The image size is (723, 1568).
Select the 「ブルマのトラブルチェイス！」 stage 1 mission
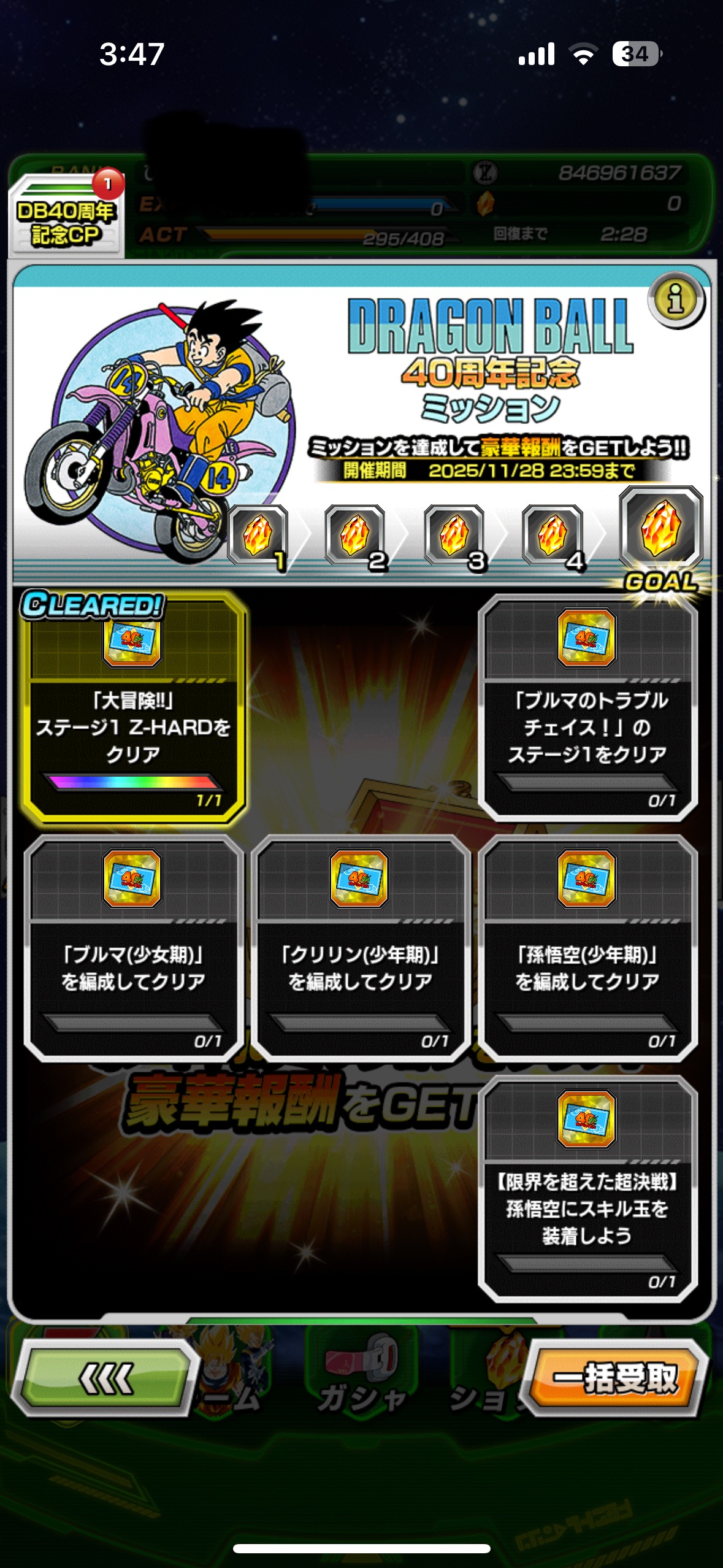(587, 709)
